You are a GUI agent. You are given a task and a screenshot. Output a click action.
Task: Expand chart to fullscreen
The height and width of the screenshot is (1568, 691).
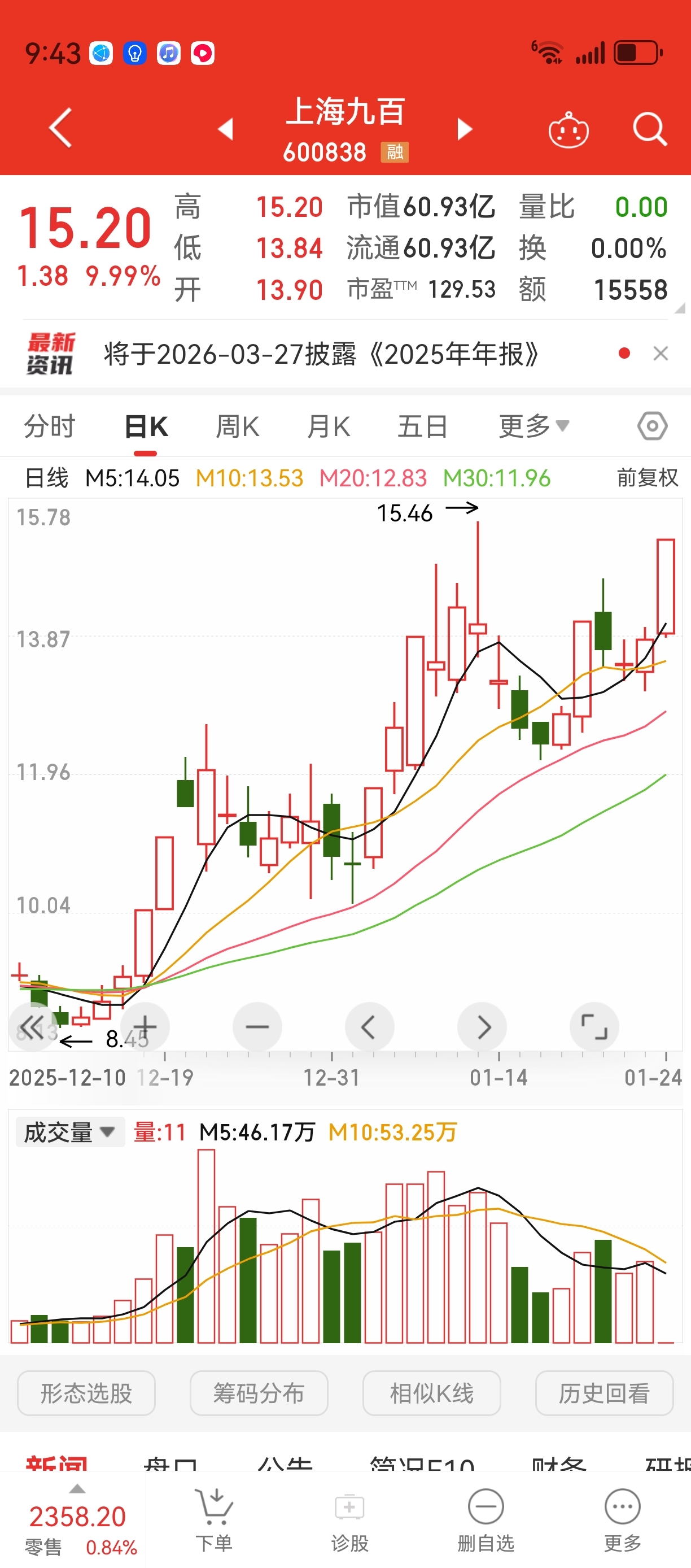click(594, 1027)
